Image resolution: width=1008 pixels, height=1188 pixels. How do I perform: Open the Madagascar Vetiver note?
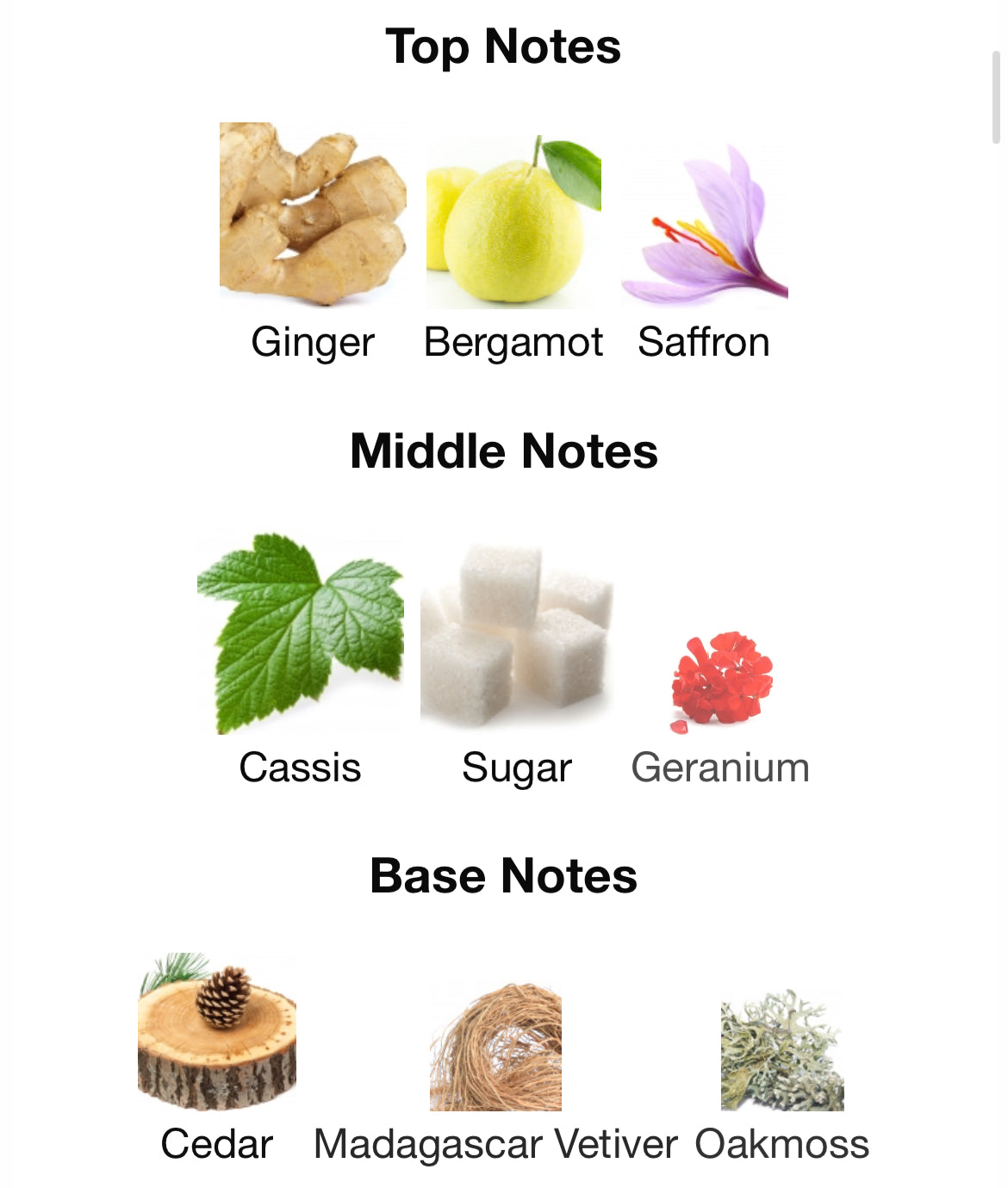[x=495, y=1048]
